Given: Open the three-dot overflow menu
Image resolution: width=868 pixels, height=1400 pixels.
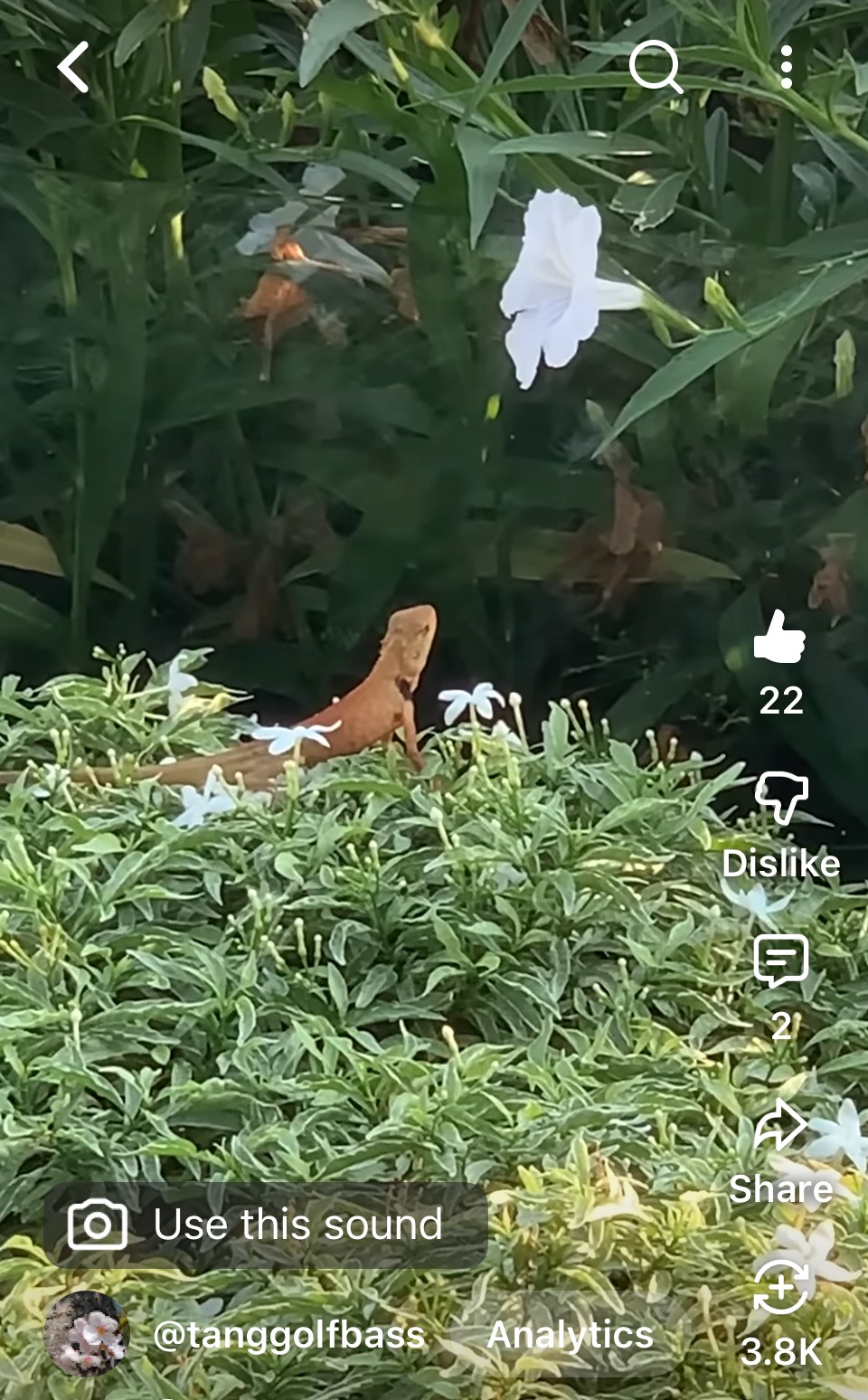Looking at the screenshot, I should click(786, 68).
